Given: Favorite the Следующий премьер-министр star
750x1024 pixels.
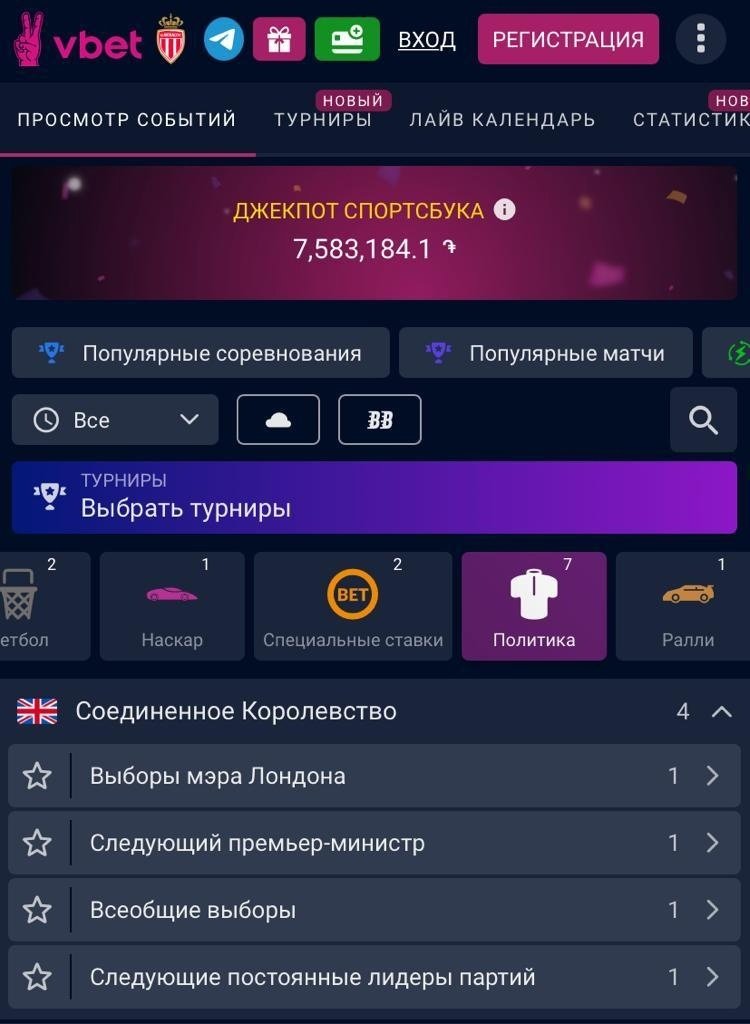Looking at the screenshot, I should point(37,843).
